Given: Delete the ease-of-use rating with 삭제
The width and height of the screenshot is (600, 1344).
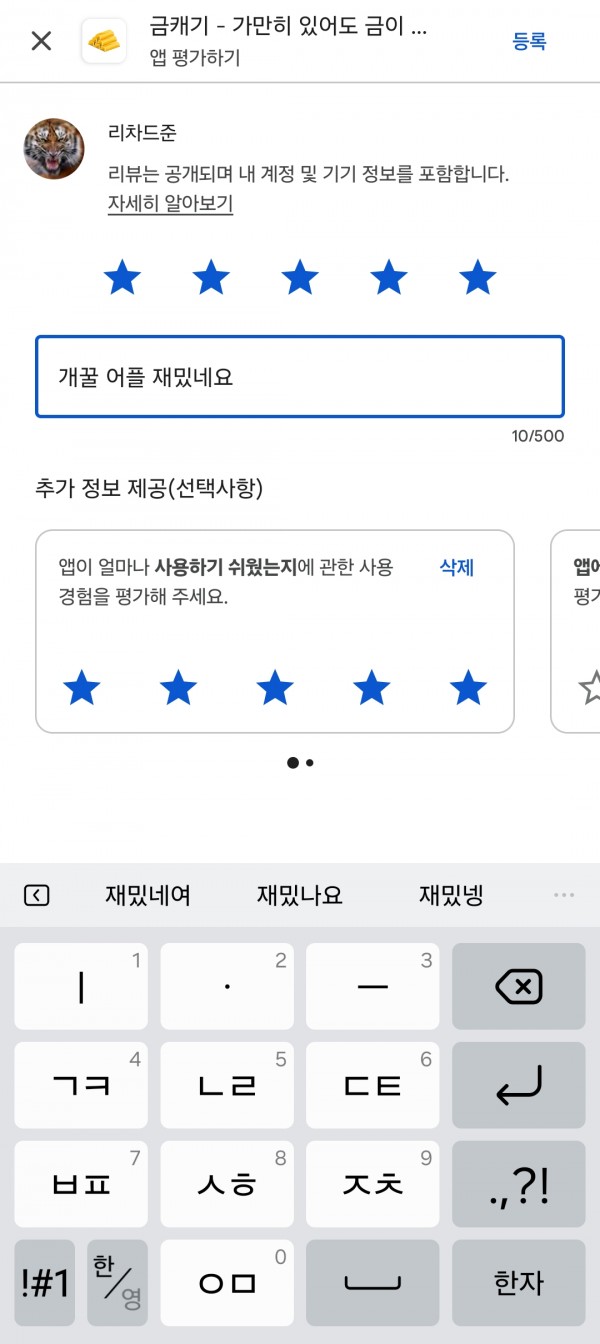Looking at the screenshot, I should (x=457, y=568).
